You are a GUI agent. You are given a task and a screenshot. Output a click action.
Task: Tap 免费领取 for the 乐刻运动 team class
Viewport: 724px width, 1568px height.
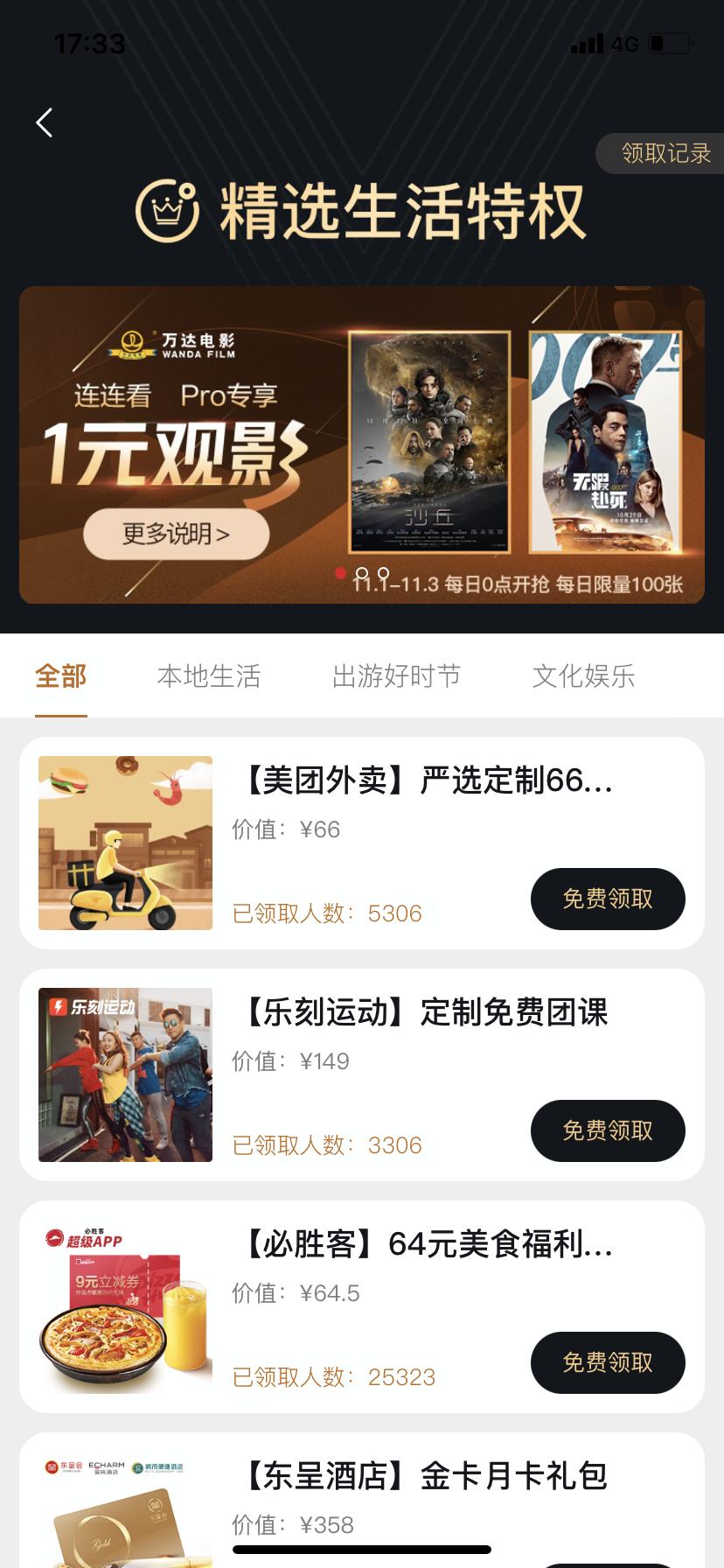pos(608,1130)
